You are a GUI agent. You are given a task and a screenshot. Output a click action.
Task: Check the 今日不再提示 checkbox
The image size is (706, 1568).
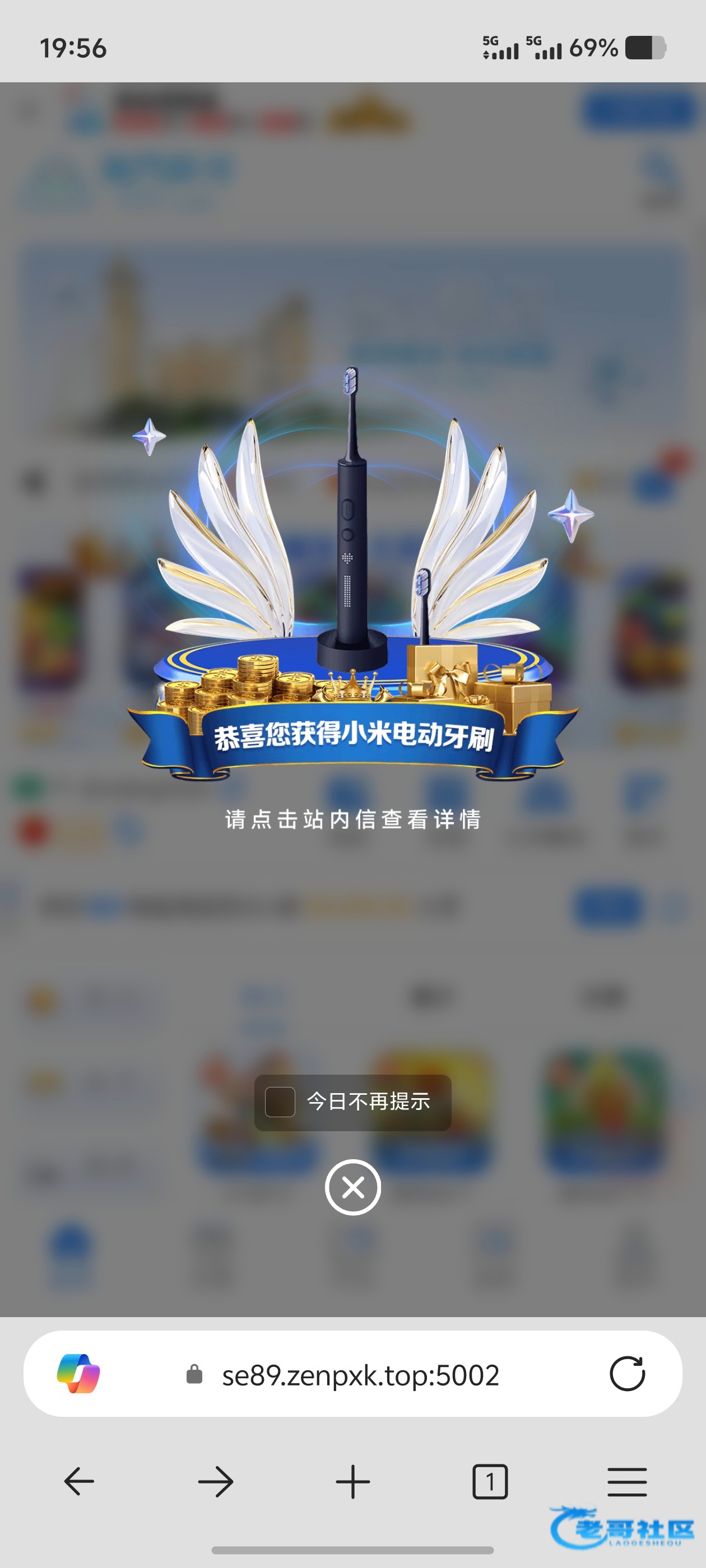coord(280,1102)
